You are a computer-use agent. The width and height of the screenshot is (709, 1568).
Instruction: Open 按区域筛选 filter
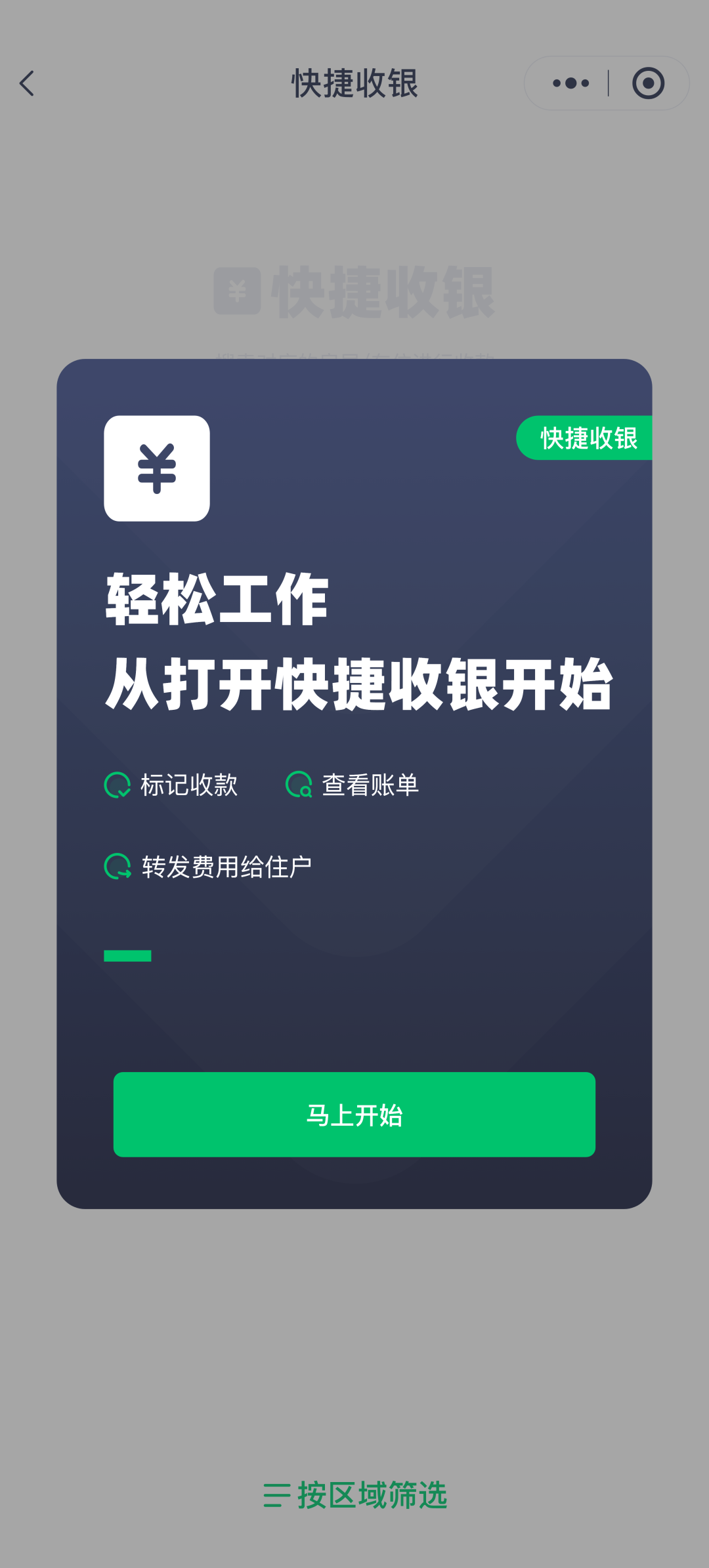(355, 1495)
